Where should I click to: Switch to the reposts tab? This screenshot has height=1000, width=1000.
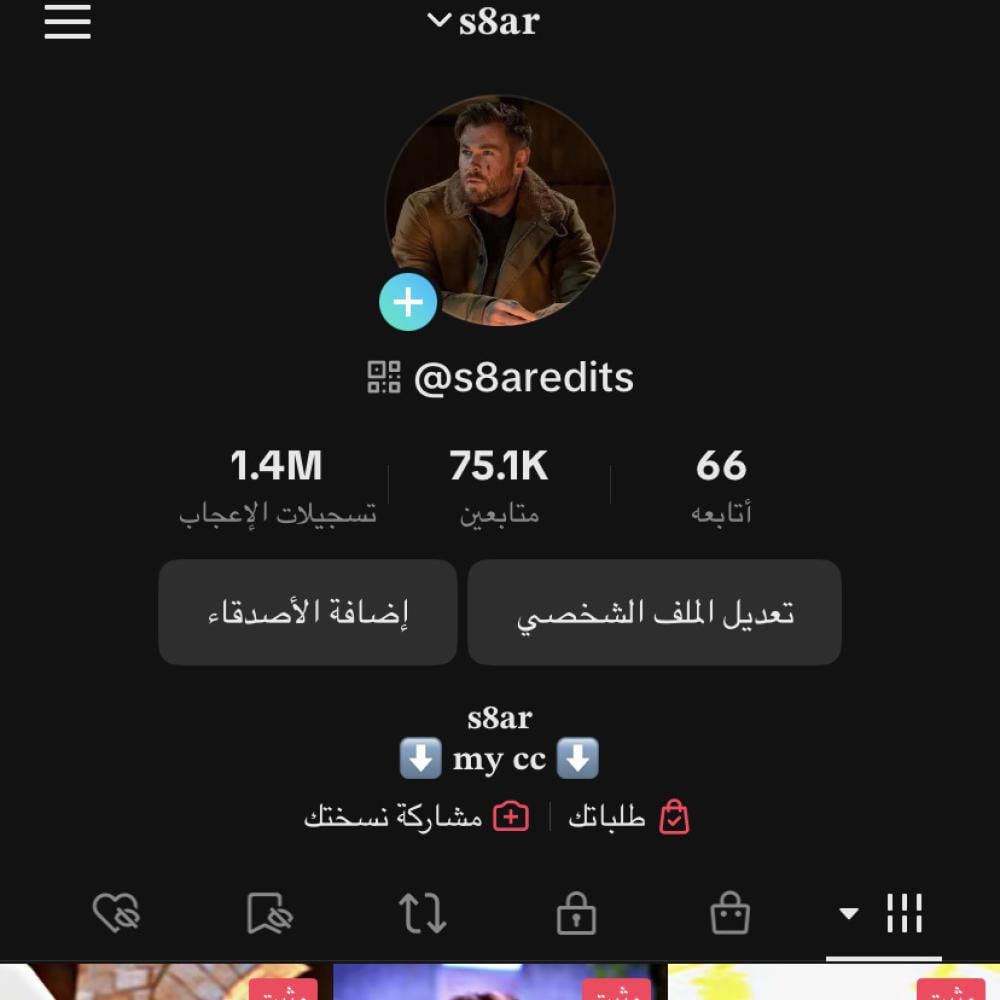point(422,913)
